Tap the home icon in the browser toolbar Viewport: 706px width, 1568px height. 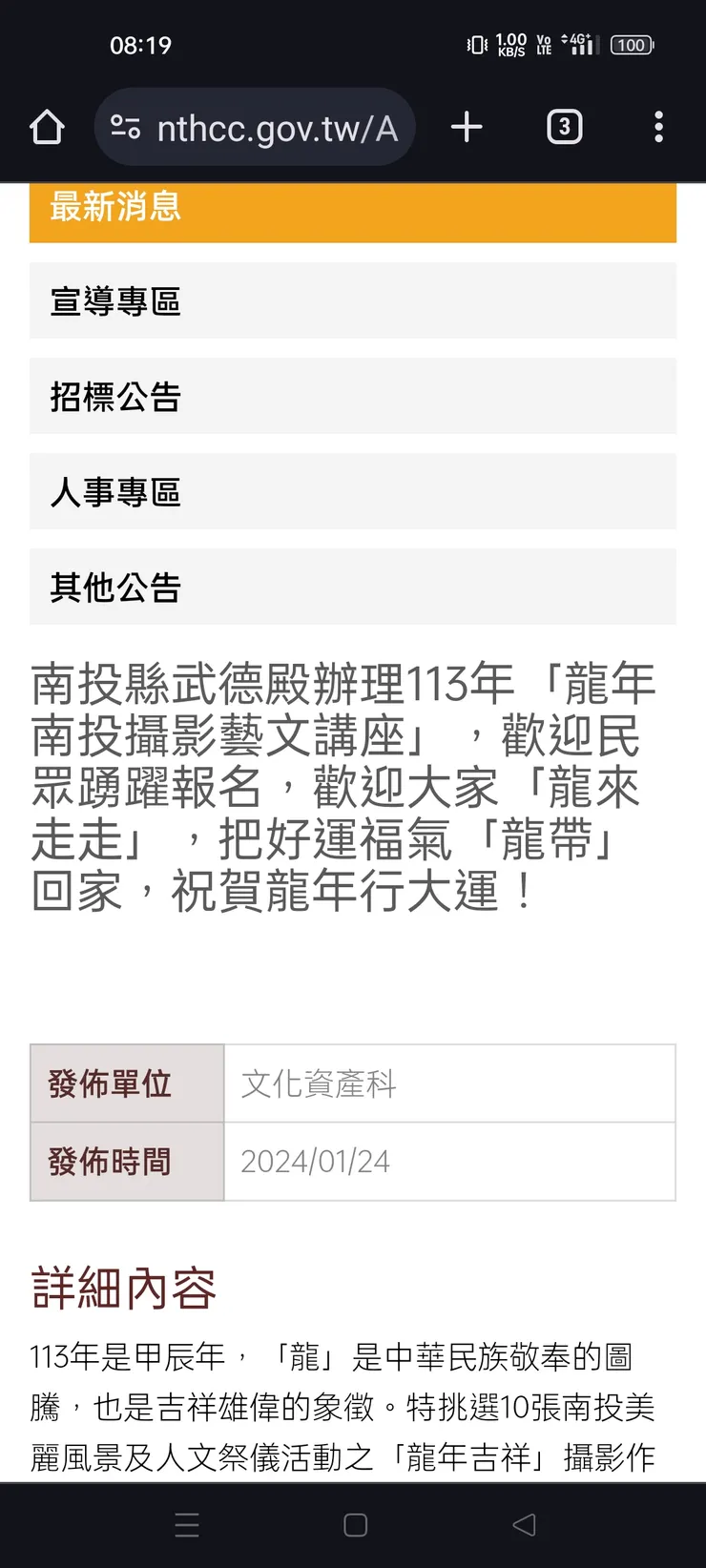(46, 127)
